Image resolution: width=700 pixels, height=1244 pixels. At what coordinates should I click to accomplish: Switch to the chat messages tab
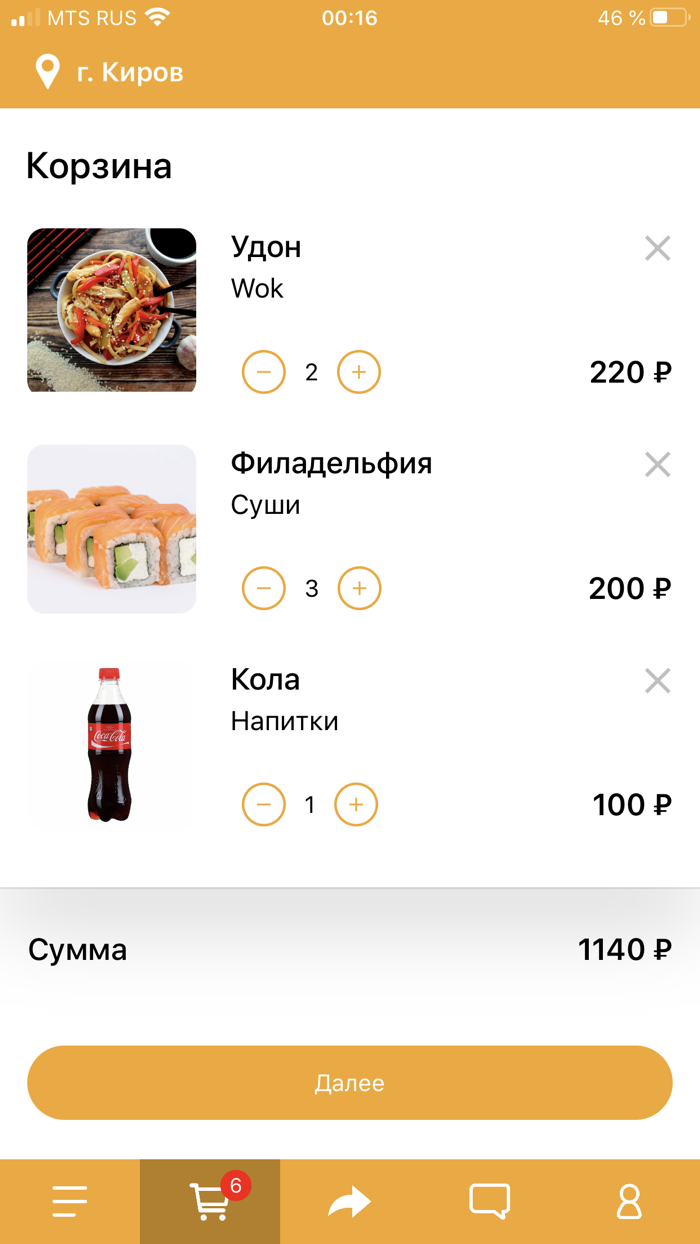pos(490,1201)
